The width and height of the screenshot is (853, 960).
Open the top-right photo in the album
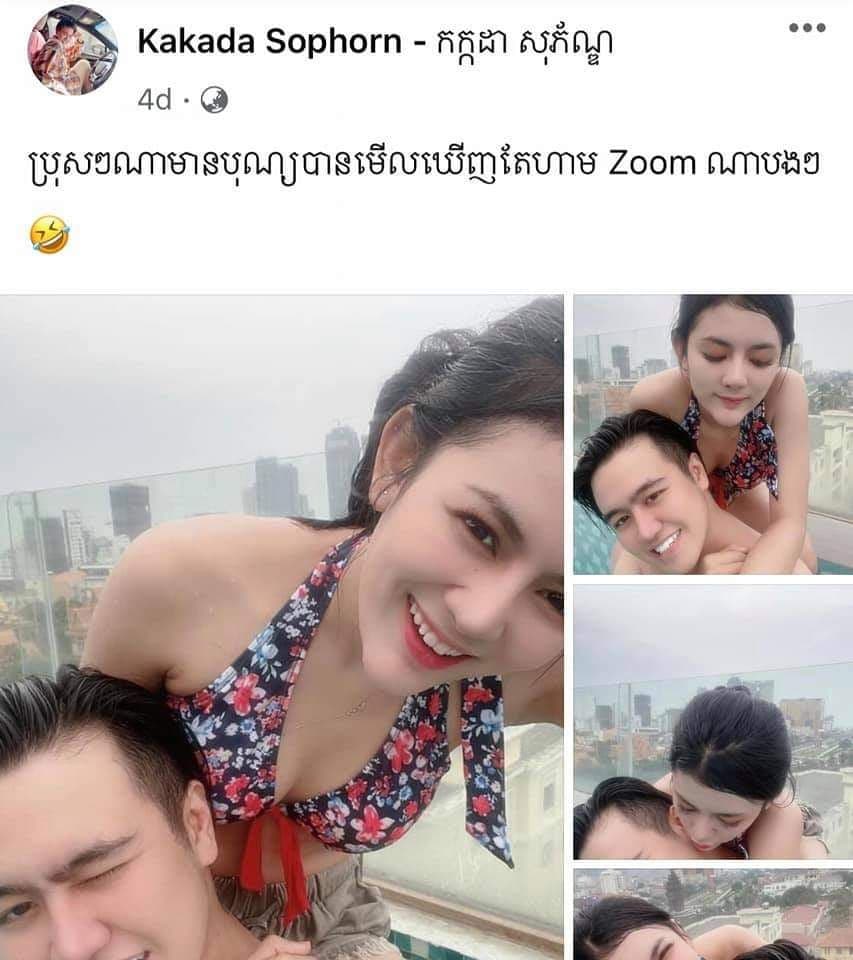(713, 435)
